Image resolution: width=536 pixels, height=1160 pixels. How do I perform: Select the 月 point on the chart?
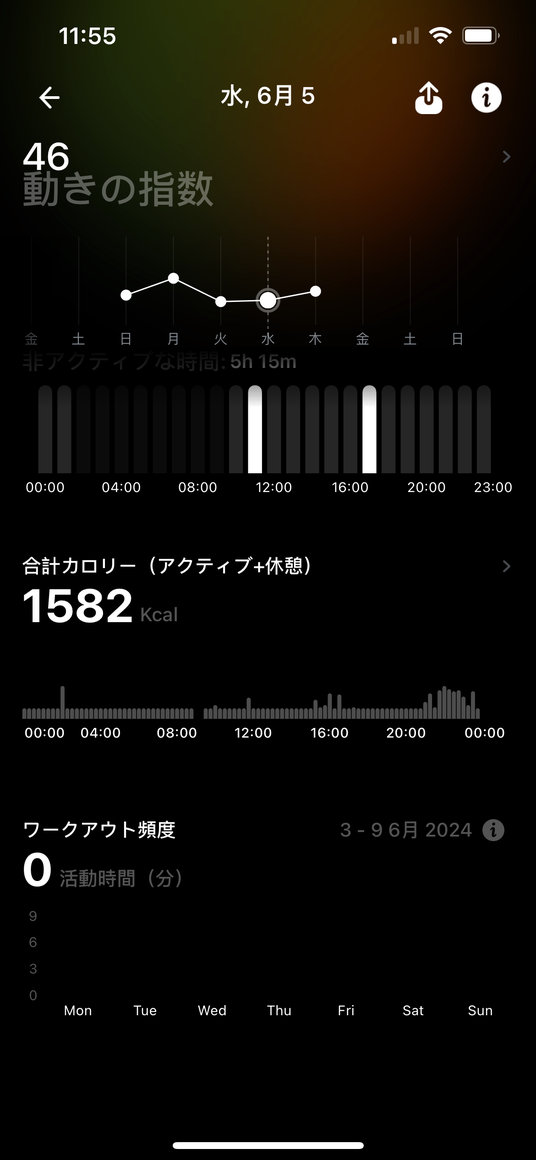[174, 278]
